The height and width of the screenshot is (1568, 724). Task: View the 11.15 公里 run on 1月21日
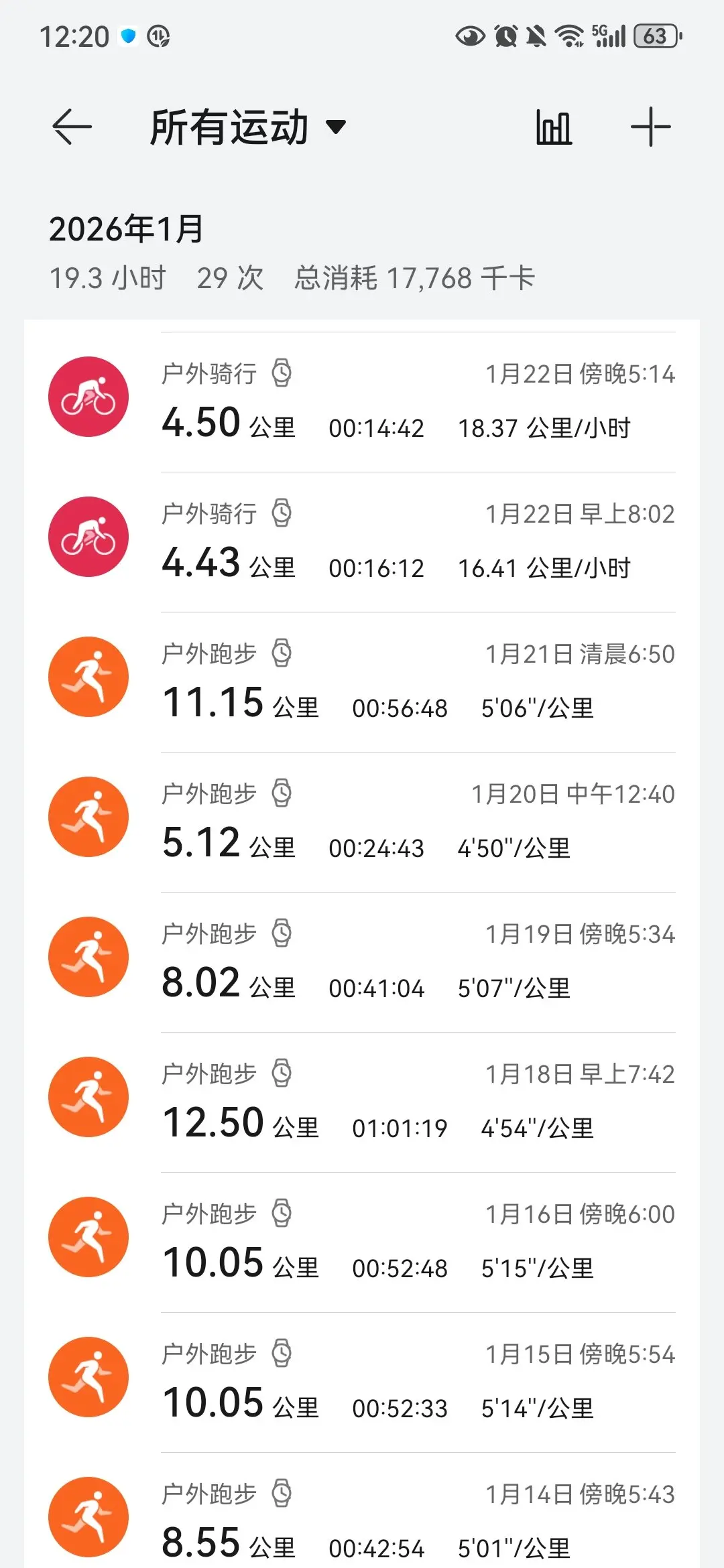tap(362, 682)
